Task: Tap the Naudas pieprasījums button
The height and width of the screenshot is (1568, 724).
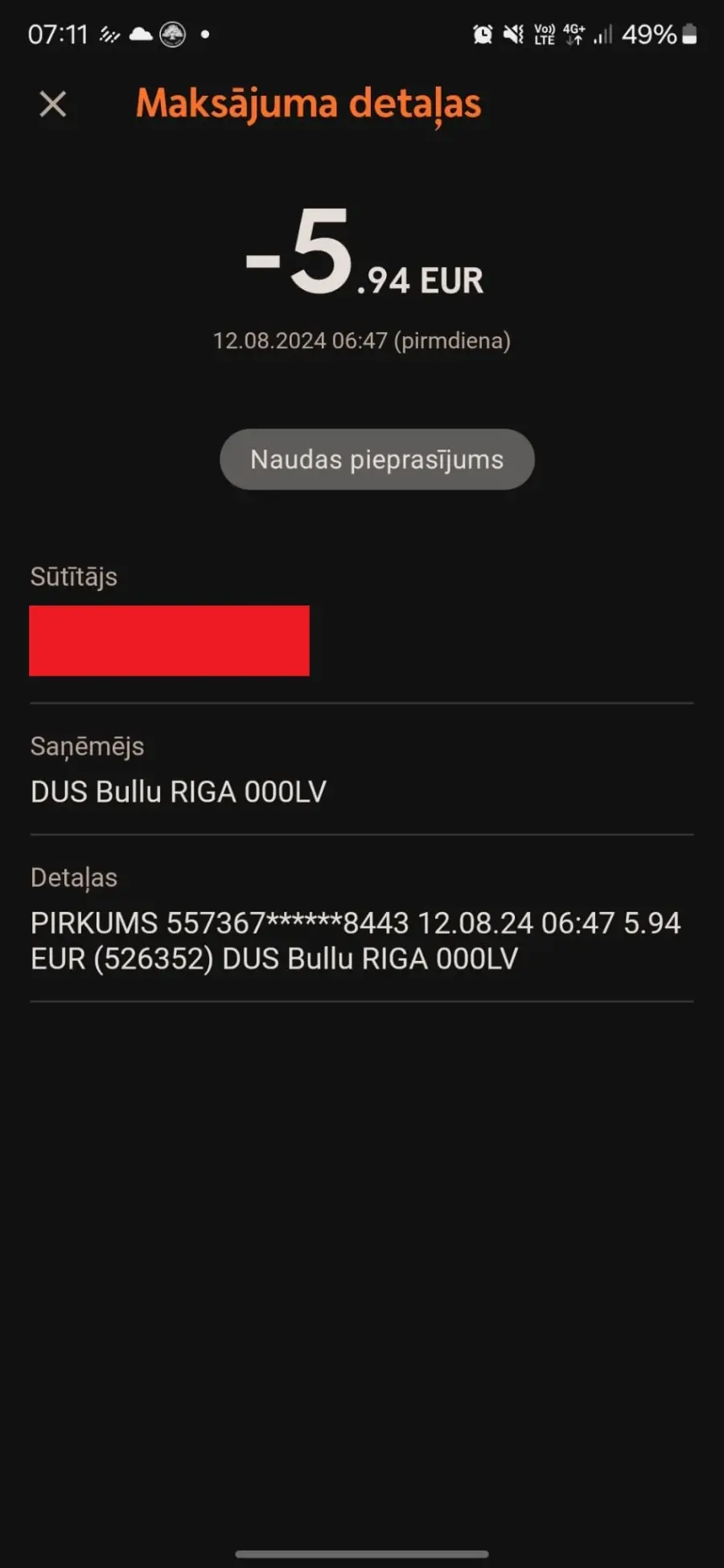Action: point(376,459)
